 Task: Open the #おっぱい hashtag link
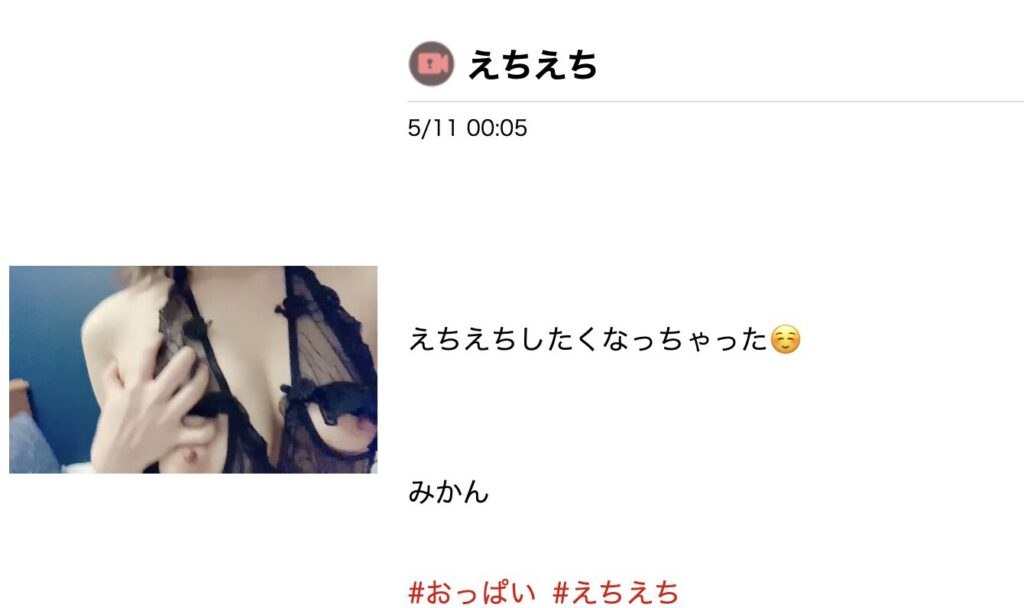click(472, 592)
